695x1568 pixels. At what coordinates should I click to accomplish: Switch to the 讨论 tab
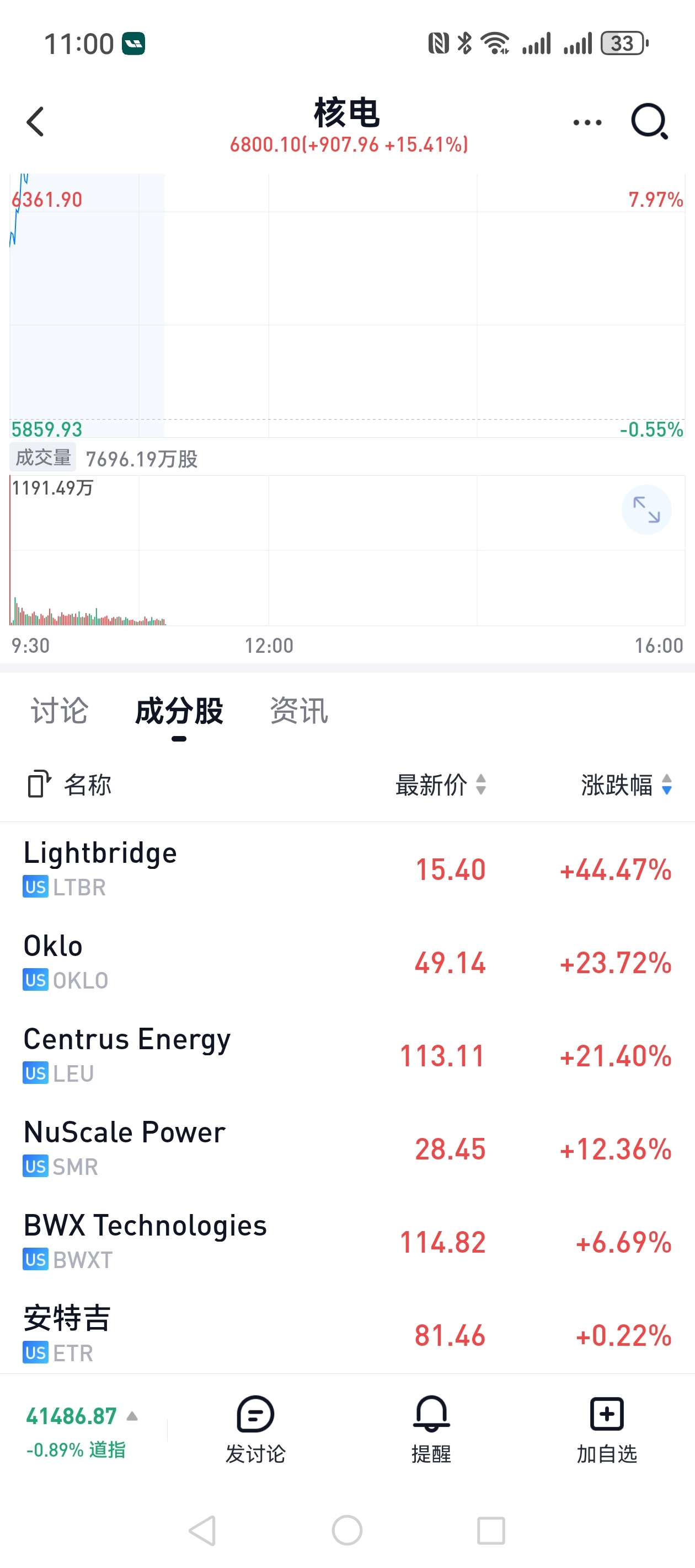tap(60, 711)
